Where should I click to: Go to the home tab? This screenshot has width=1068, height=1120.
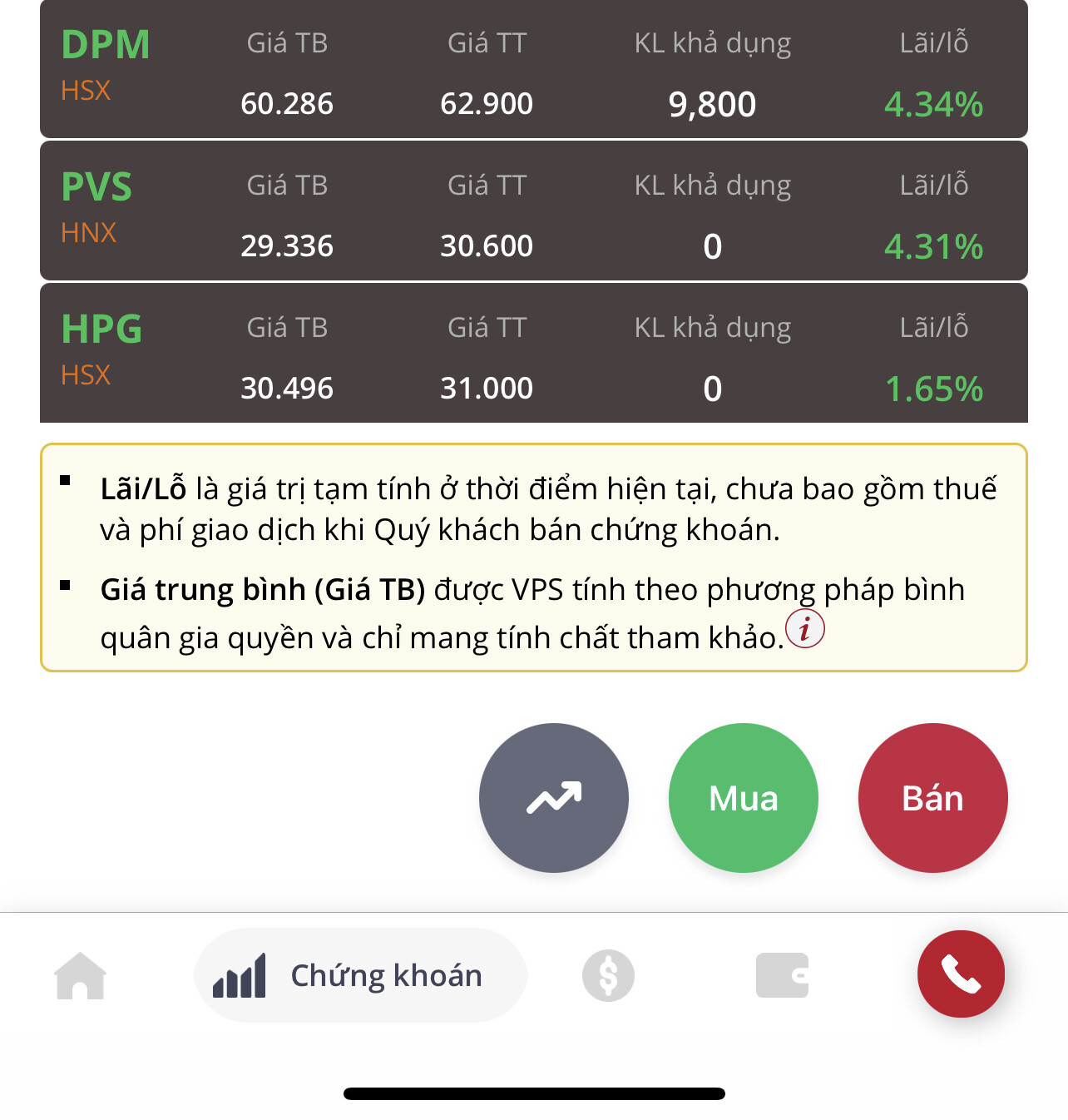(81, 975)
